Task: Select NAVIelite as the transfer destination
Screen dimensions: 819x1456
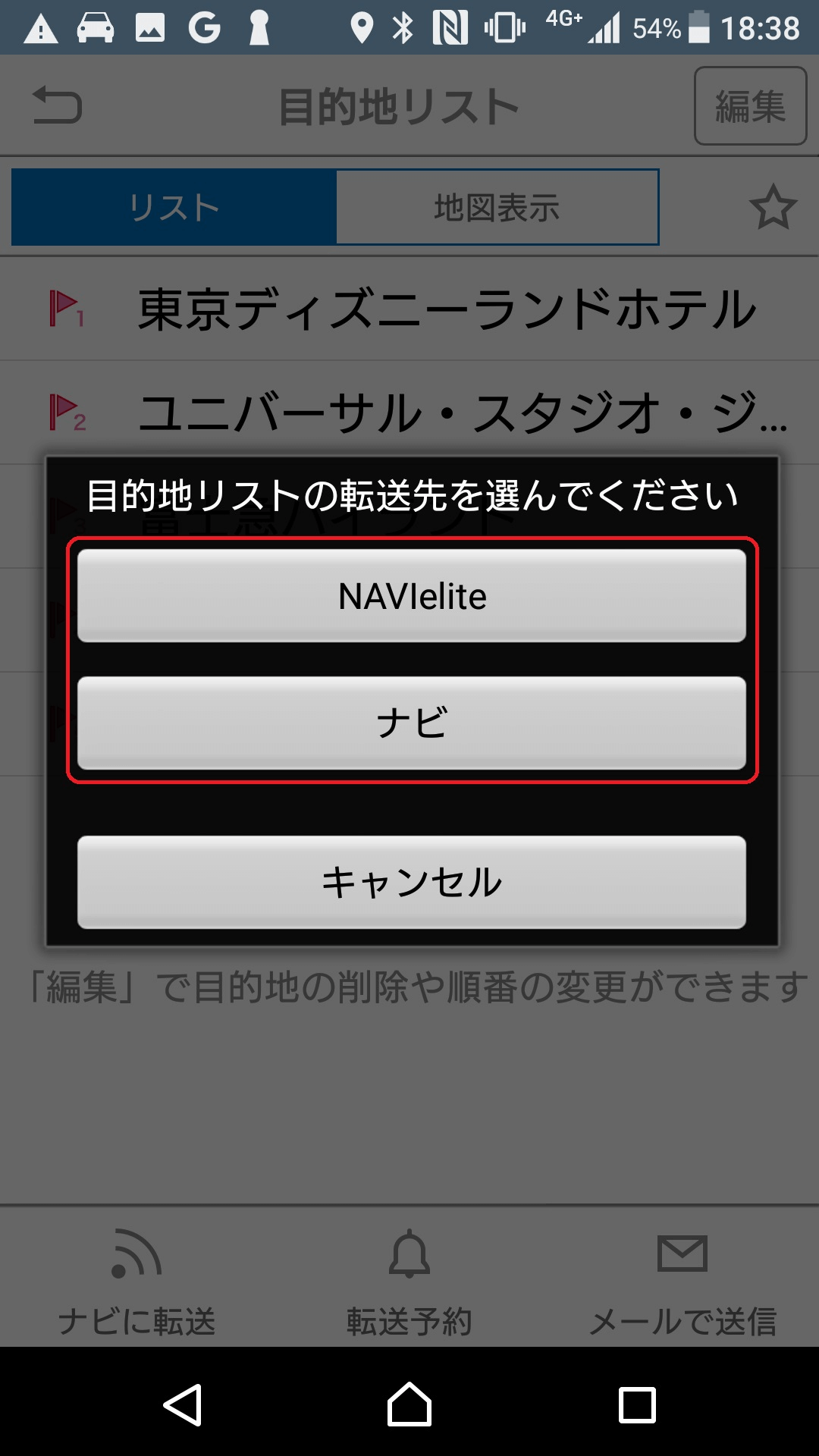Action: (x=411, y=596)
